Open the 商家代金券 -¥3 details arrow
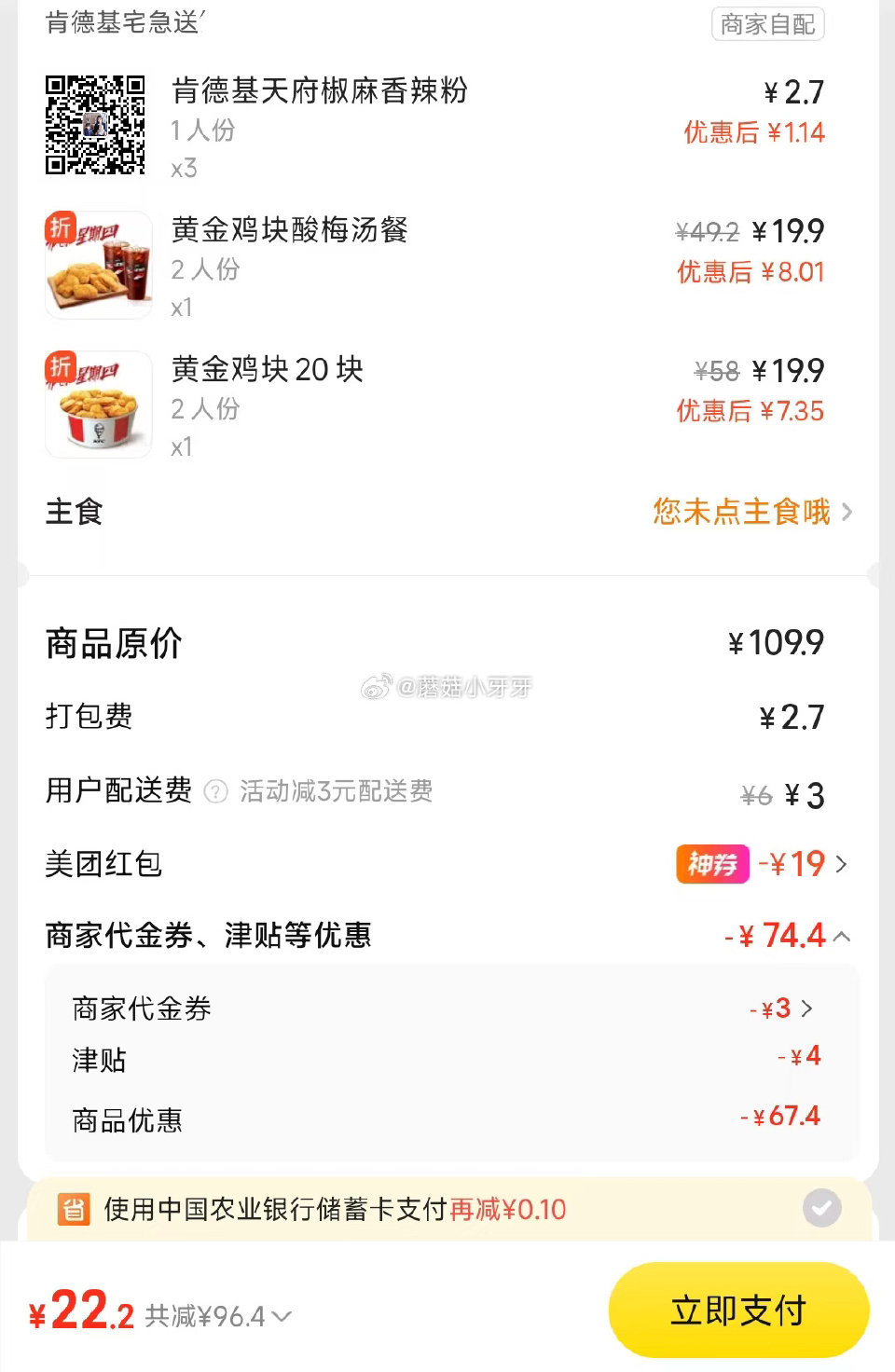895x1372 pixels. [807, 1008]
